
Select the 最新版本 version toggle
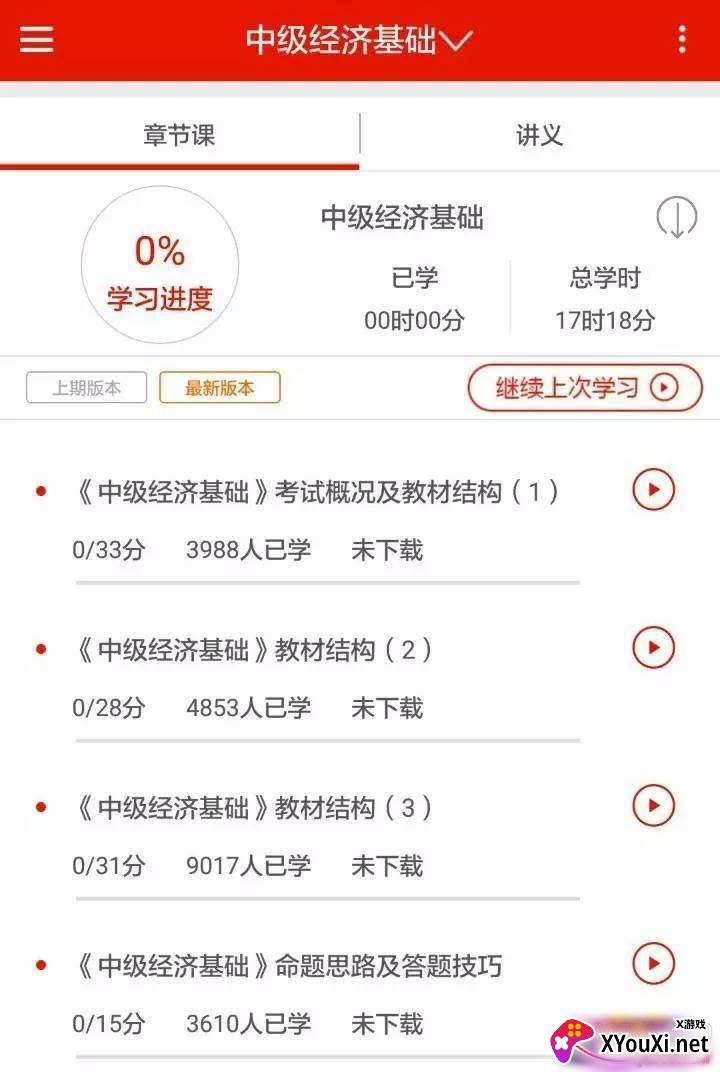[219, 387]
